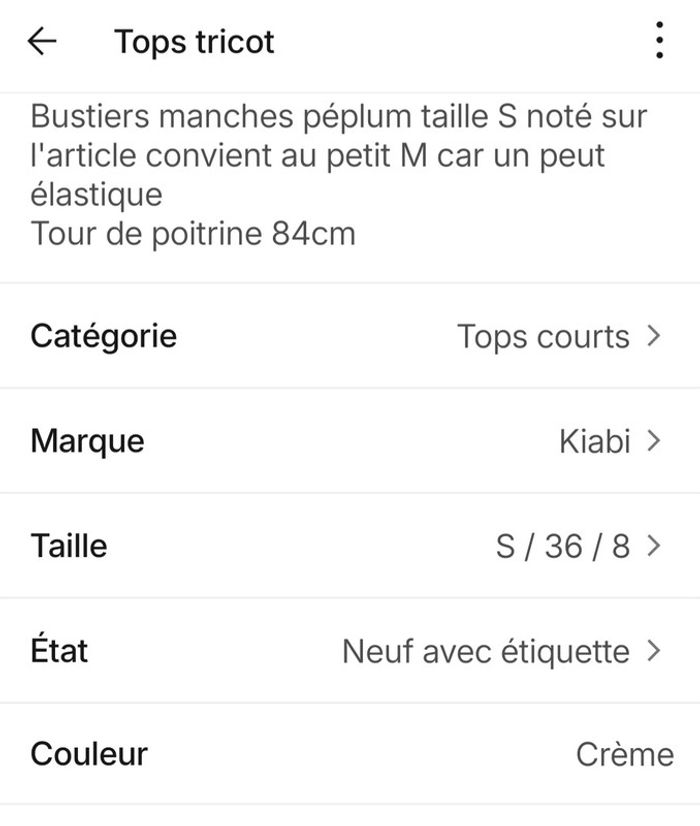Open the Marque row showing Kiabi

350,441
